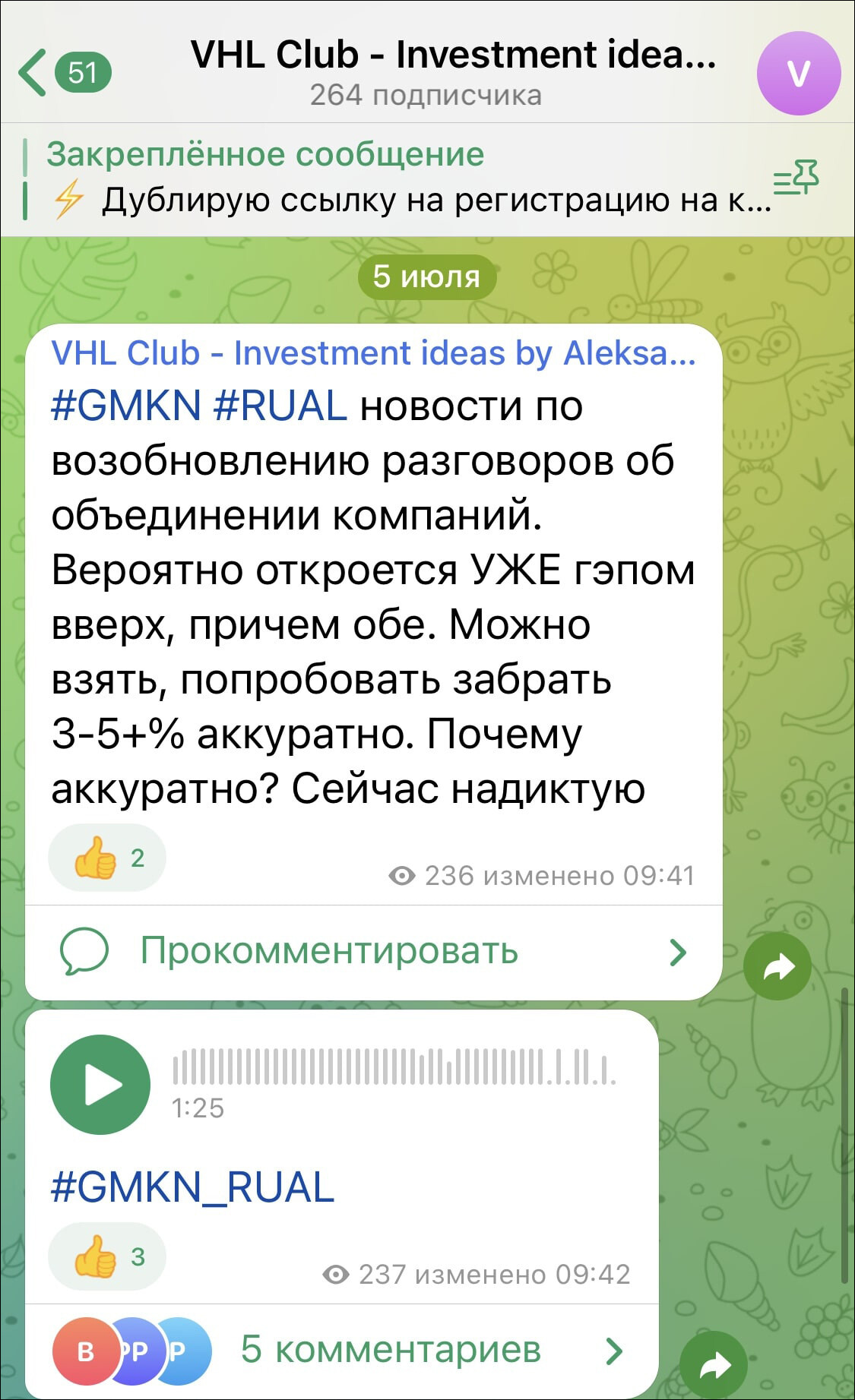Open the #GMKN_RUAL hashtag
The height and width of the screenshot is (1400, 855).
tap(193, 1187)
